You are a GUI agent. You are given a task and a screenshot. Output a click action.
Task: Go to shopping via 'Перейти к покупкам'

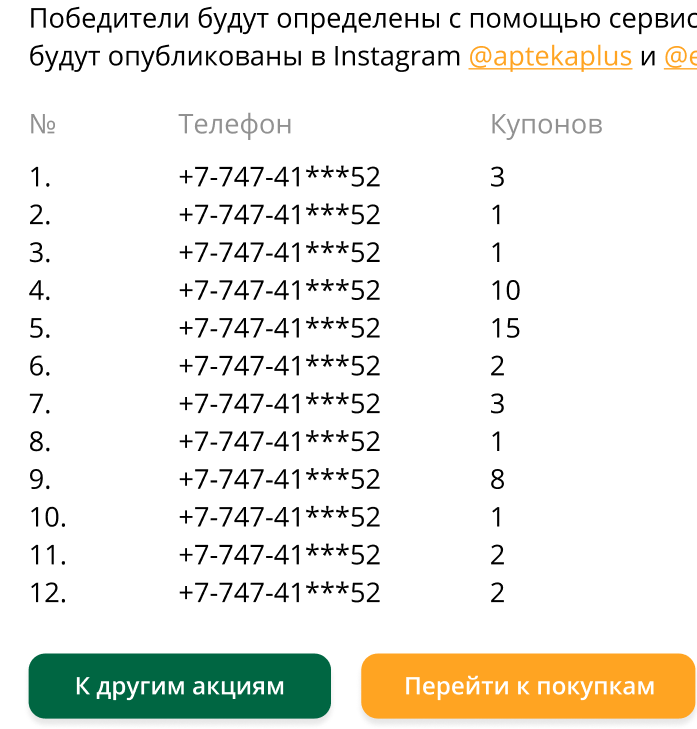(x=528, y=686)
